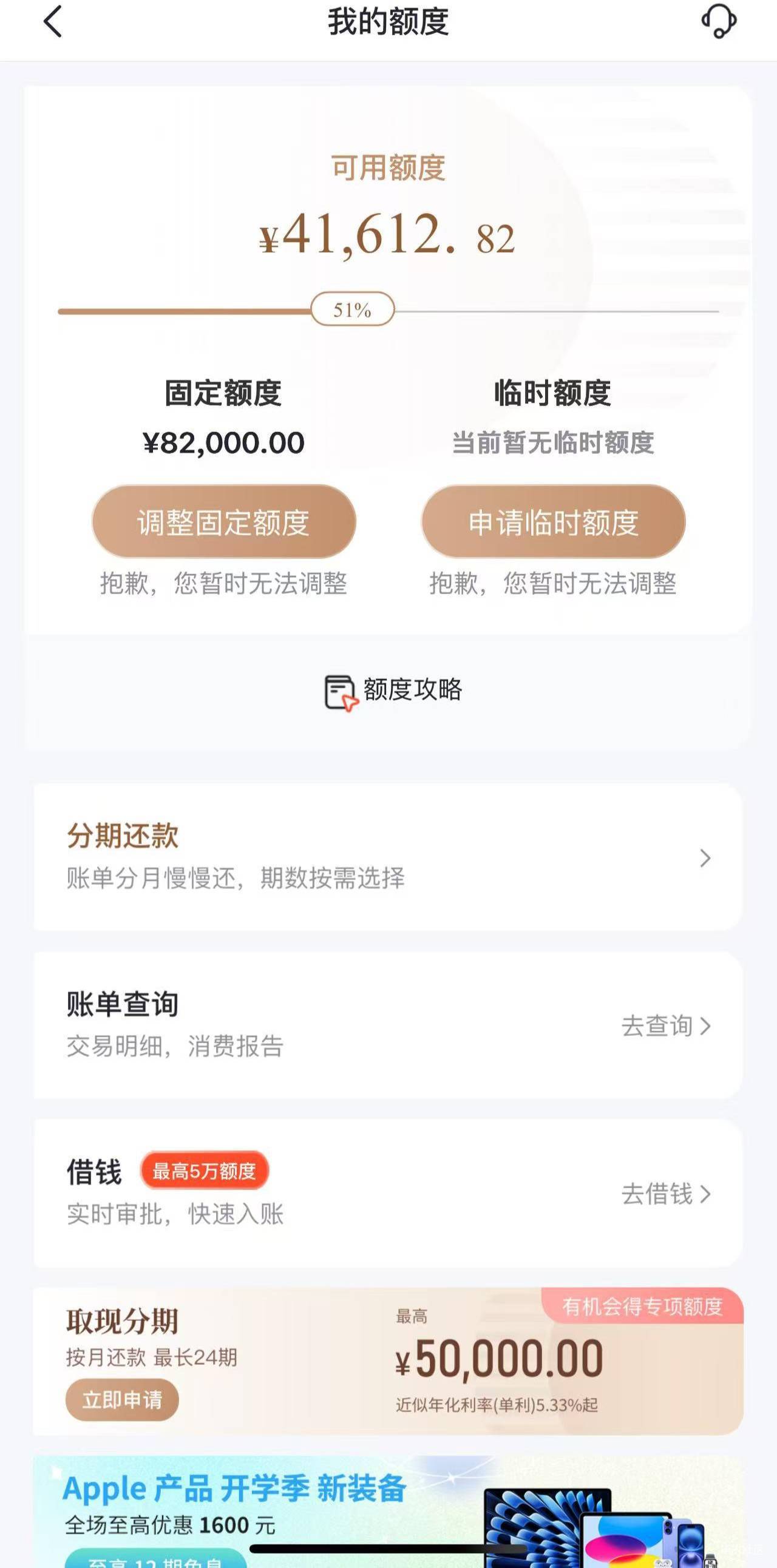Tap 立即申请 for 取现分期
Screen dimensions: 777x1568
122,1399
